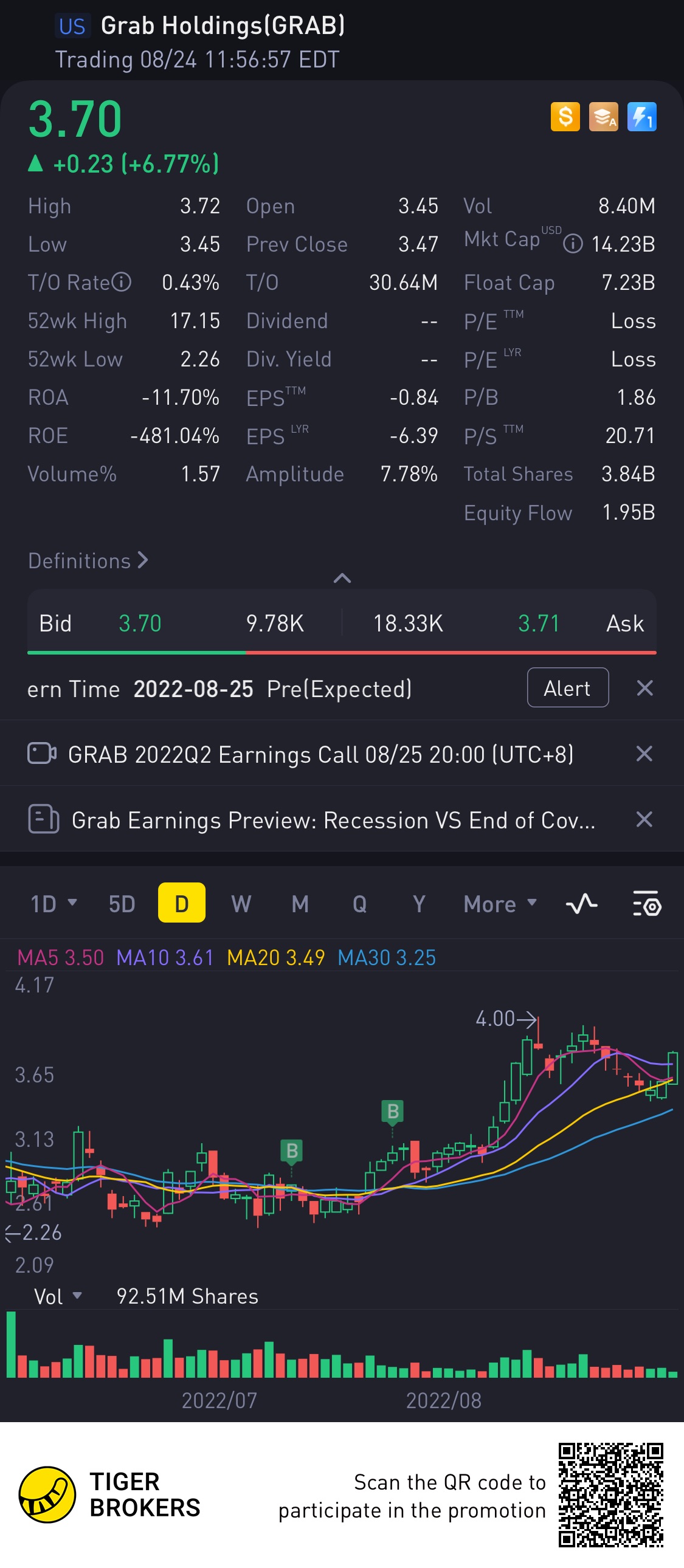Select the W weekly chart

[x=241, y=904]
